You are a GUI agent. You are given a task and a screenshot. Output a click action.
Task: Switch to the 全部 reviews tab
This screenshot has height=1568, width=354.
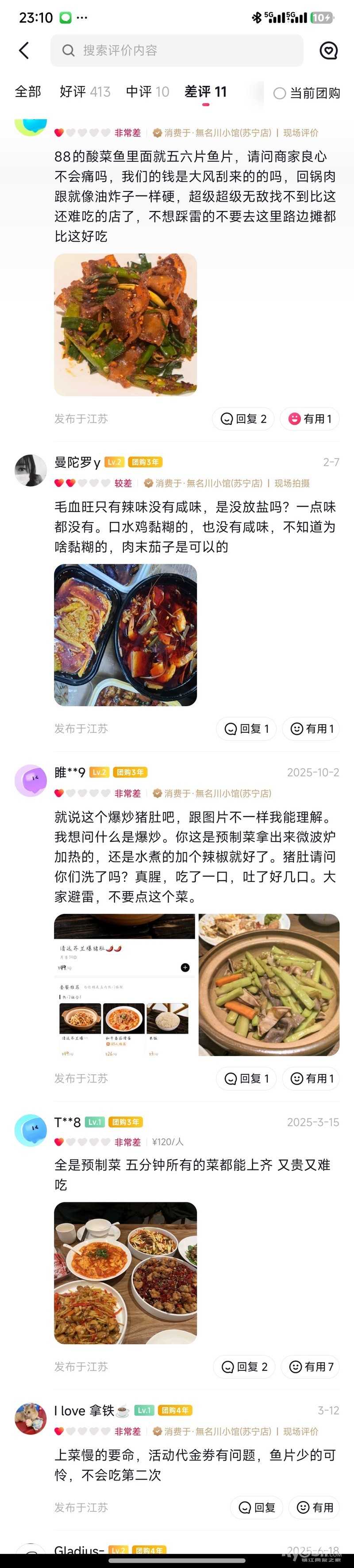(28, 92)
